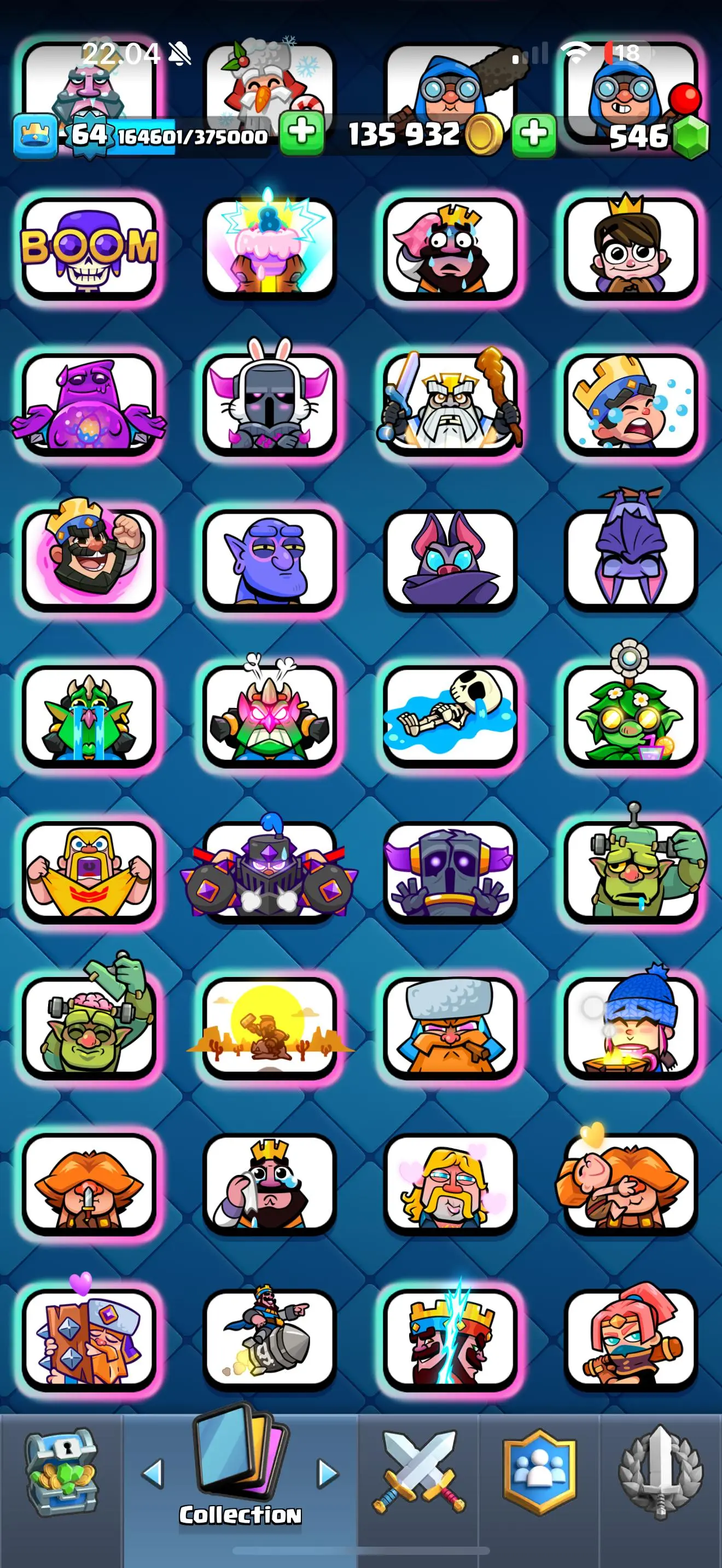Choose the king riding rocket emote
Viewport: 722px width, 1568px height.
click(269, 1338)
